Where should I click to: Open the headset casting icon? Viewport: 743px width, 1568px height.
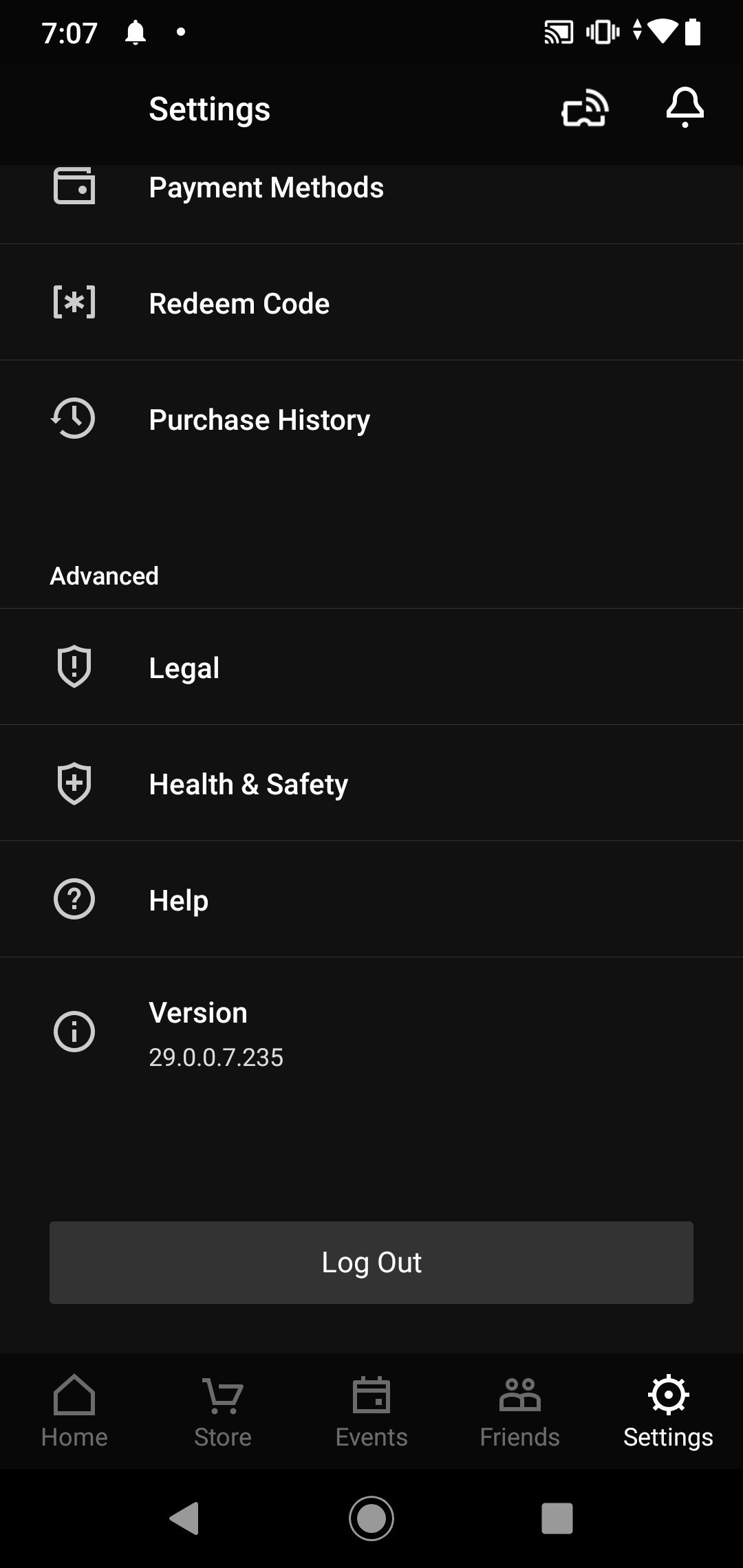click(x=585, y=109)
